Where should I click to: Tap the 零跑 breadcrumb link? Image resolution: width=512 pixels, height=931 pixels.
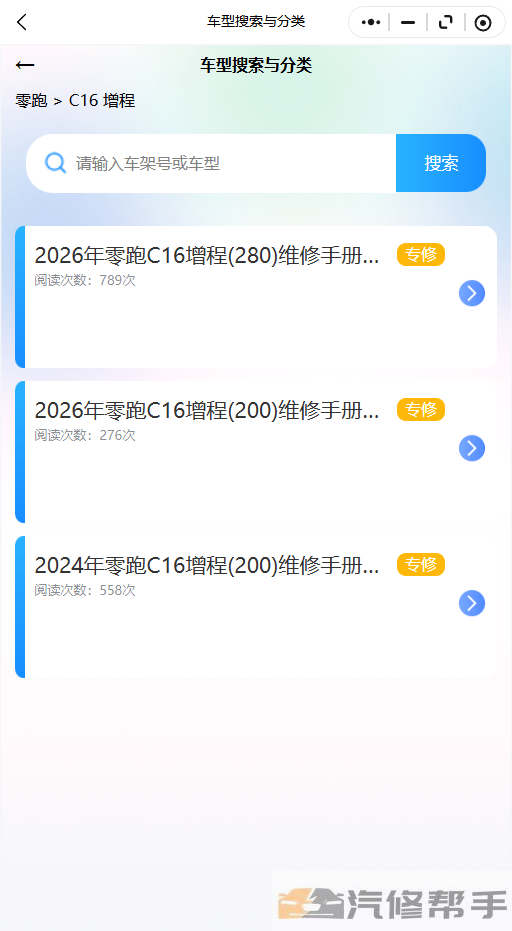(x=31, y=100)
